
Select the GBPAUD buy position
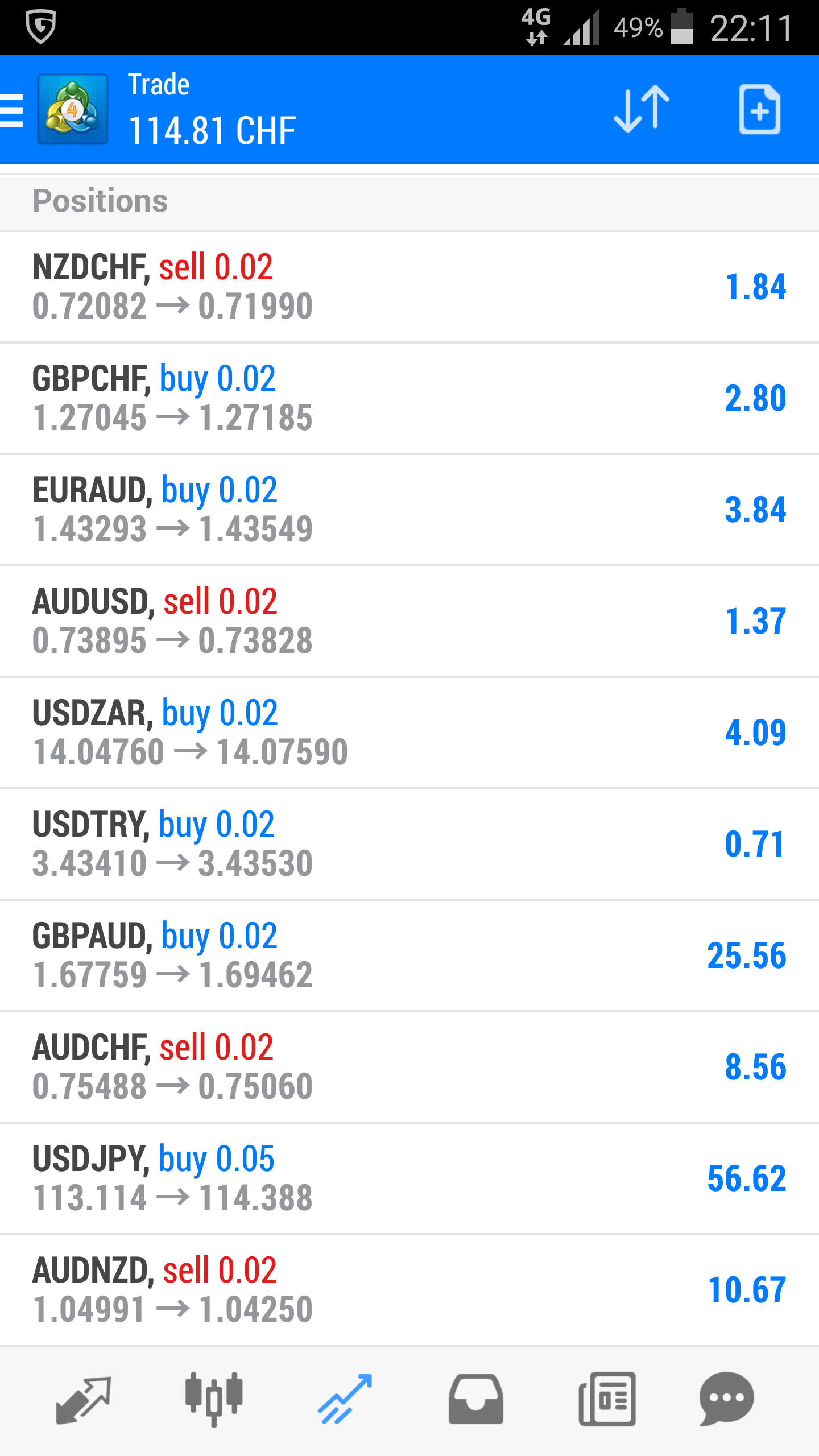[409, 955]
